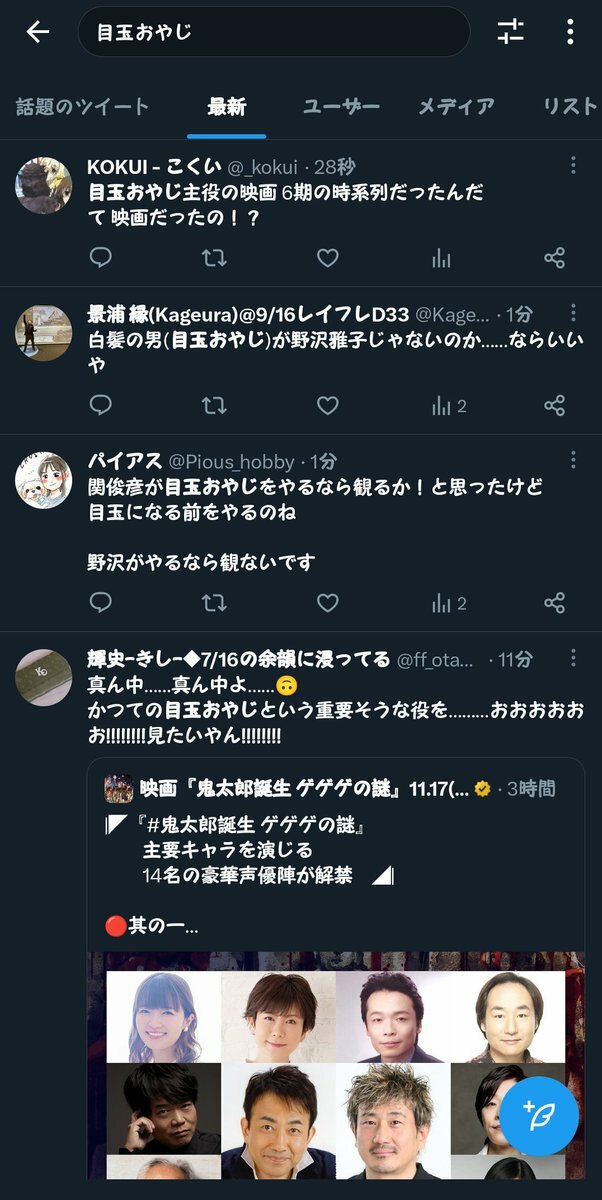Retweet the 景浦 縁 tweet
602x1200 pixels.
[x=214, y=405]
